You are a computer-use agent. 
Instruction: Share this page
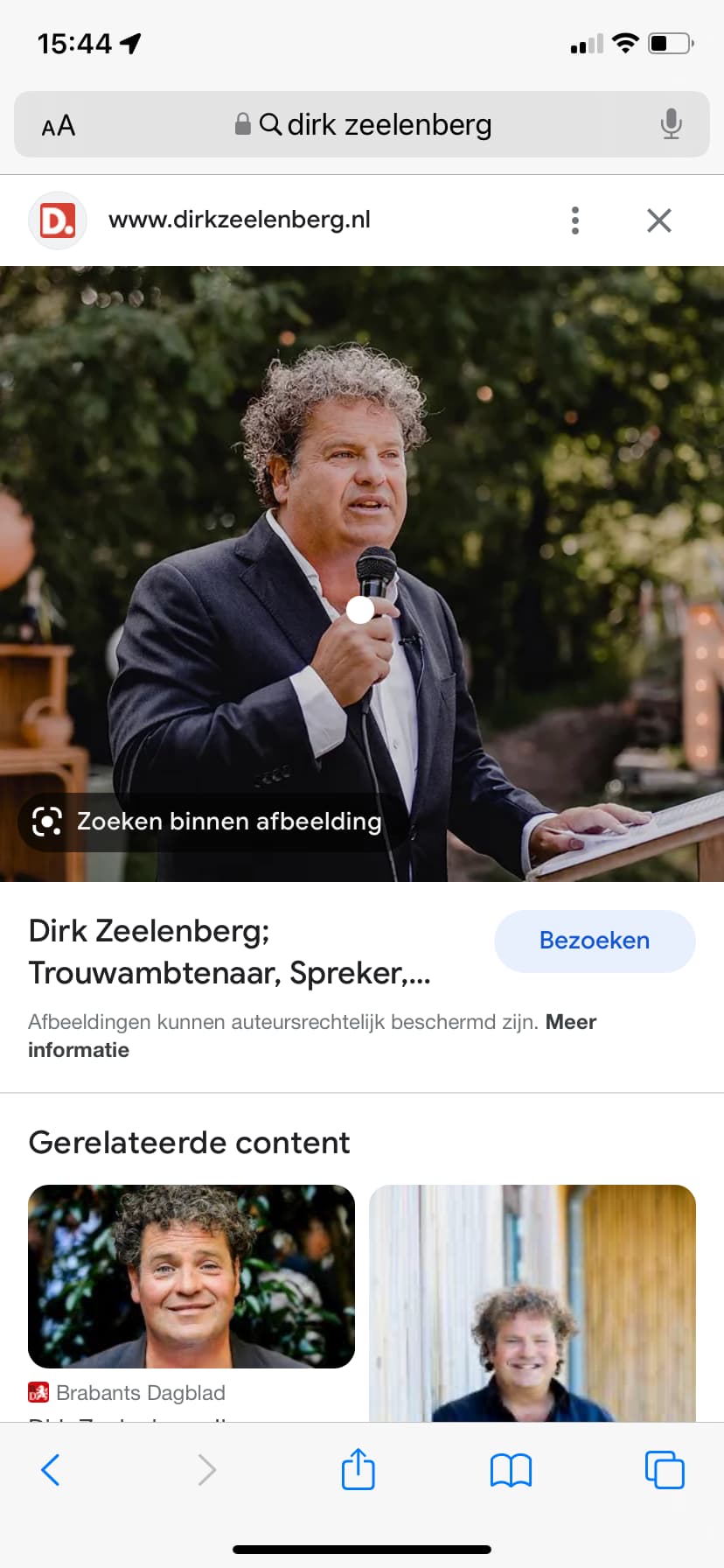(x=359, y=1468)
